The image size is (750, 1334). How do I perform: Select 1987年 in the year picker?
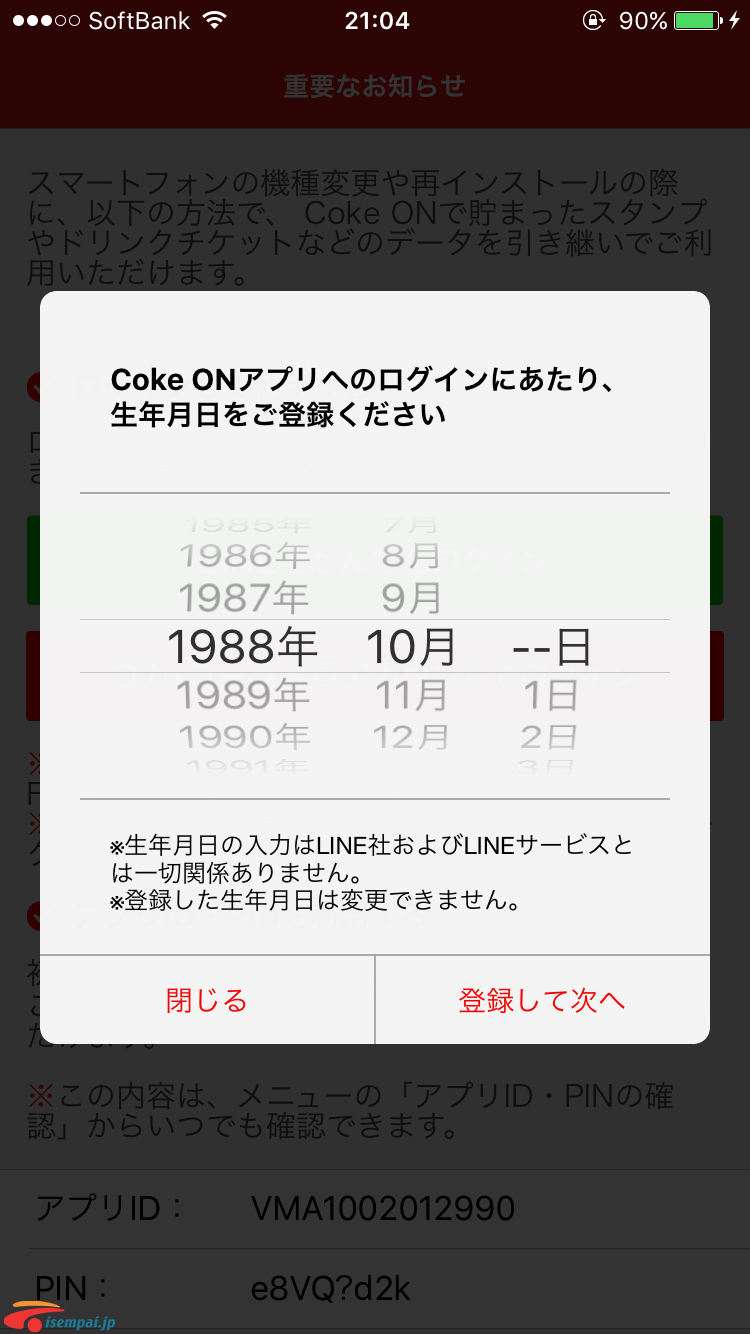pyautogui.click(x=243, y=598)
